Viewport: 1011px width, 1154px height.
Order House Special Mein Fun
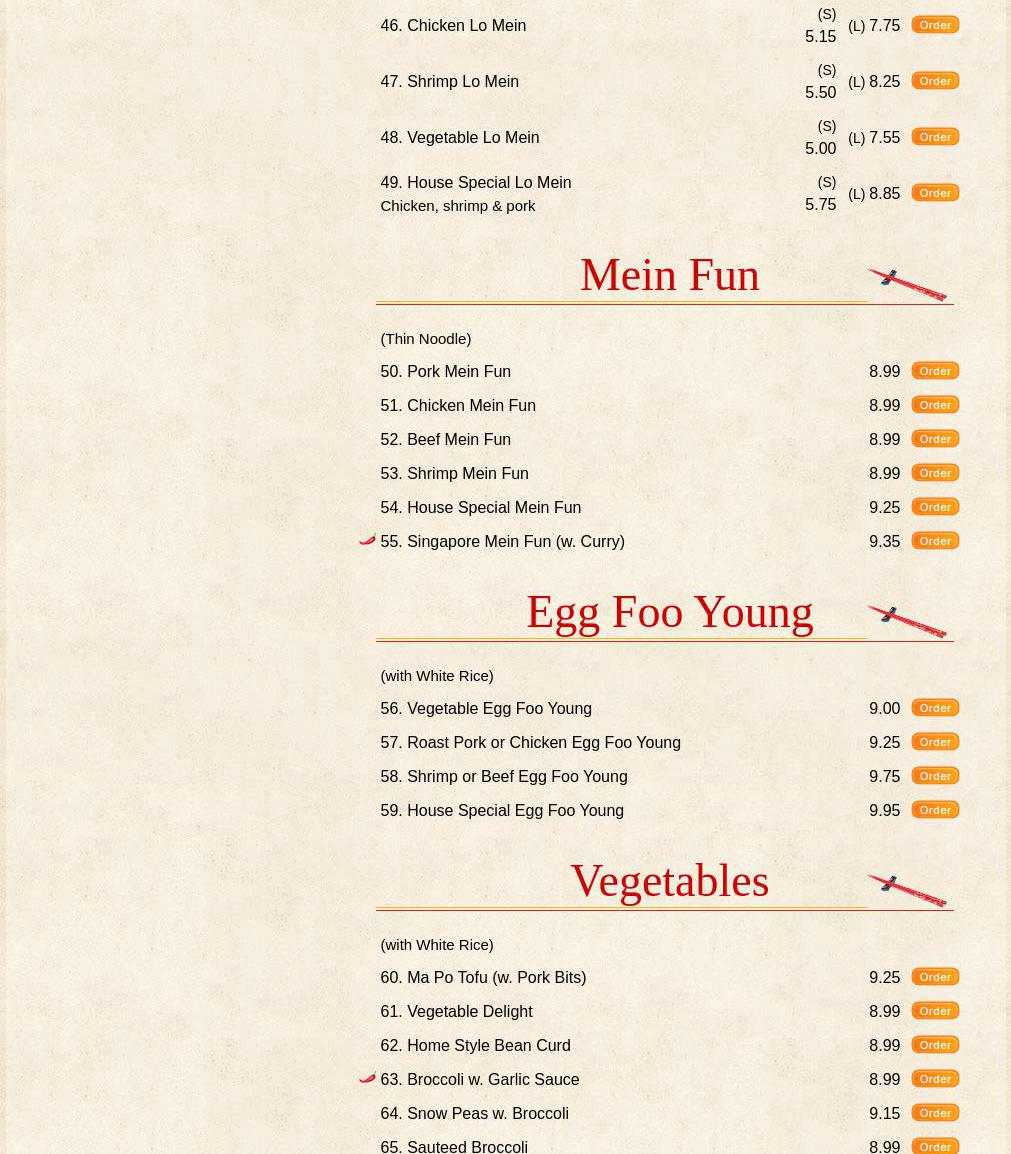934,507
